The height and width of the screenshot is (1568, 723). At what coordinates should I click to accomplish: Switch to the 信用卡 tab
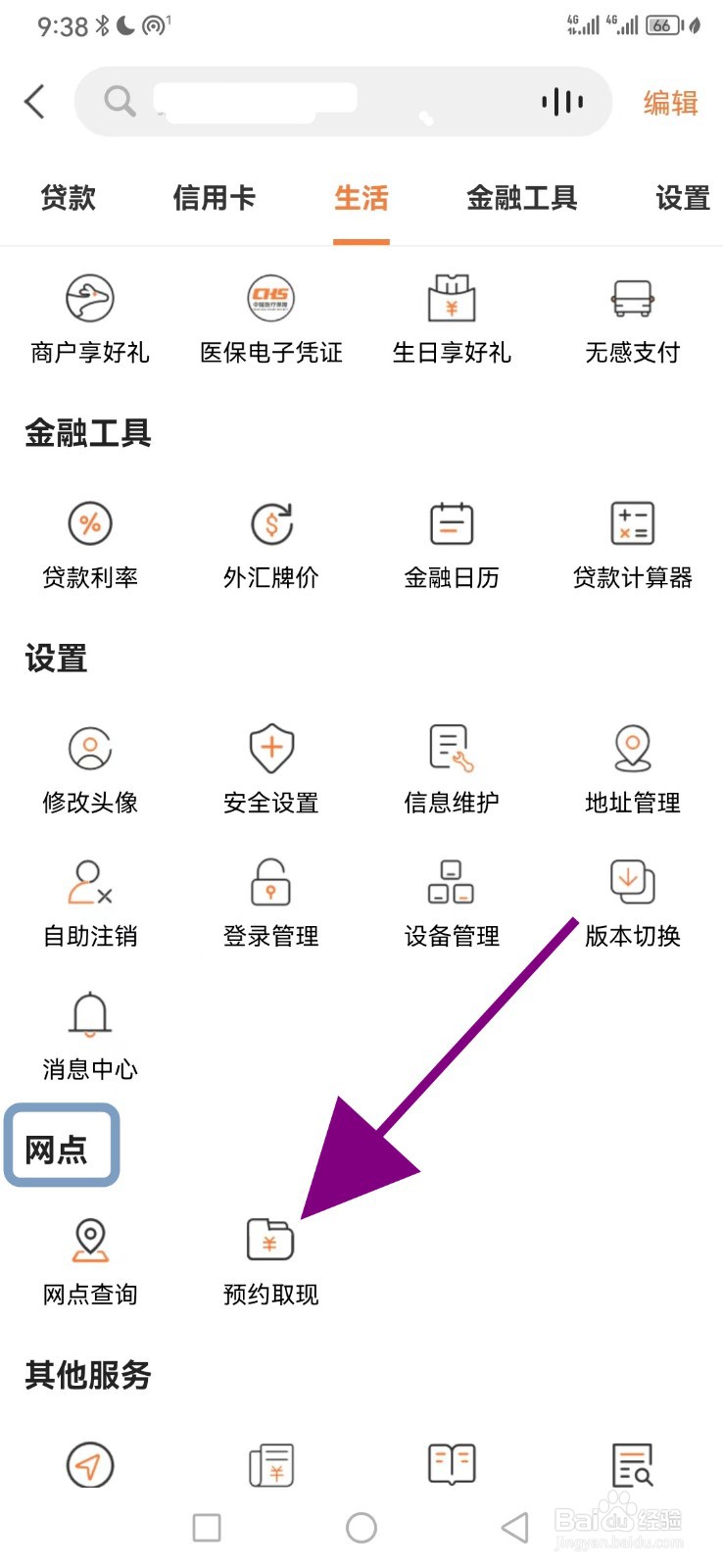215,198
